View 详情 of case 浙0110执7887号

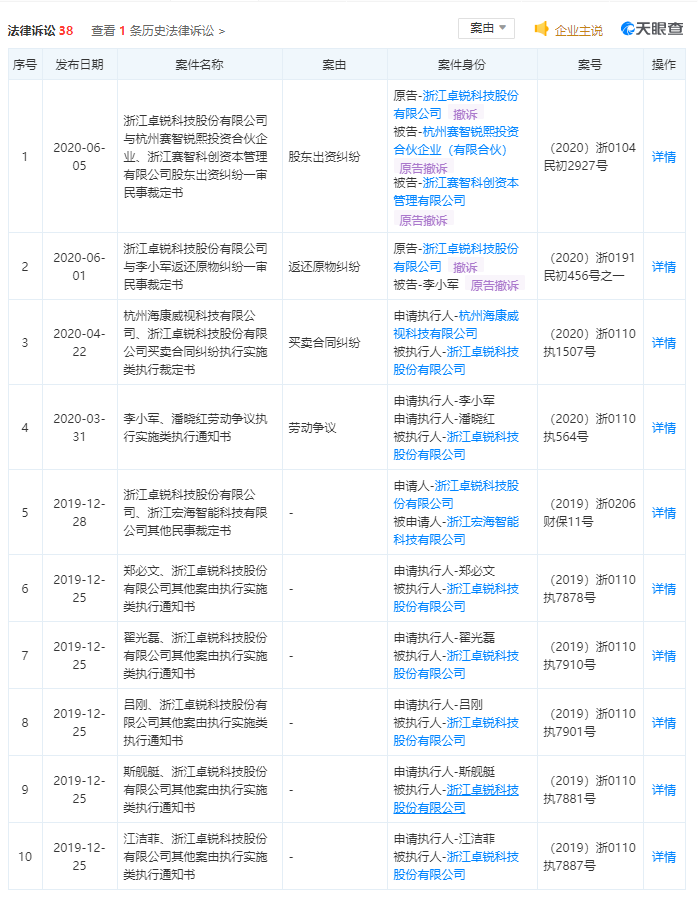coord(664,857)
